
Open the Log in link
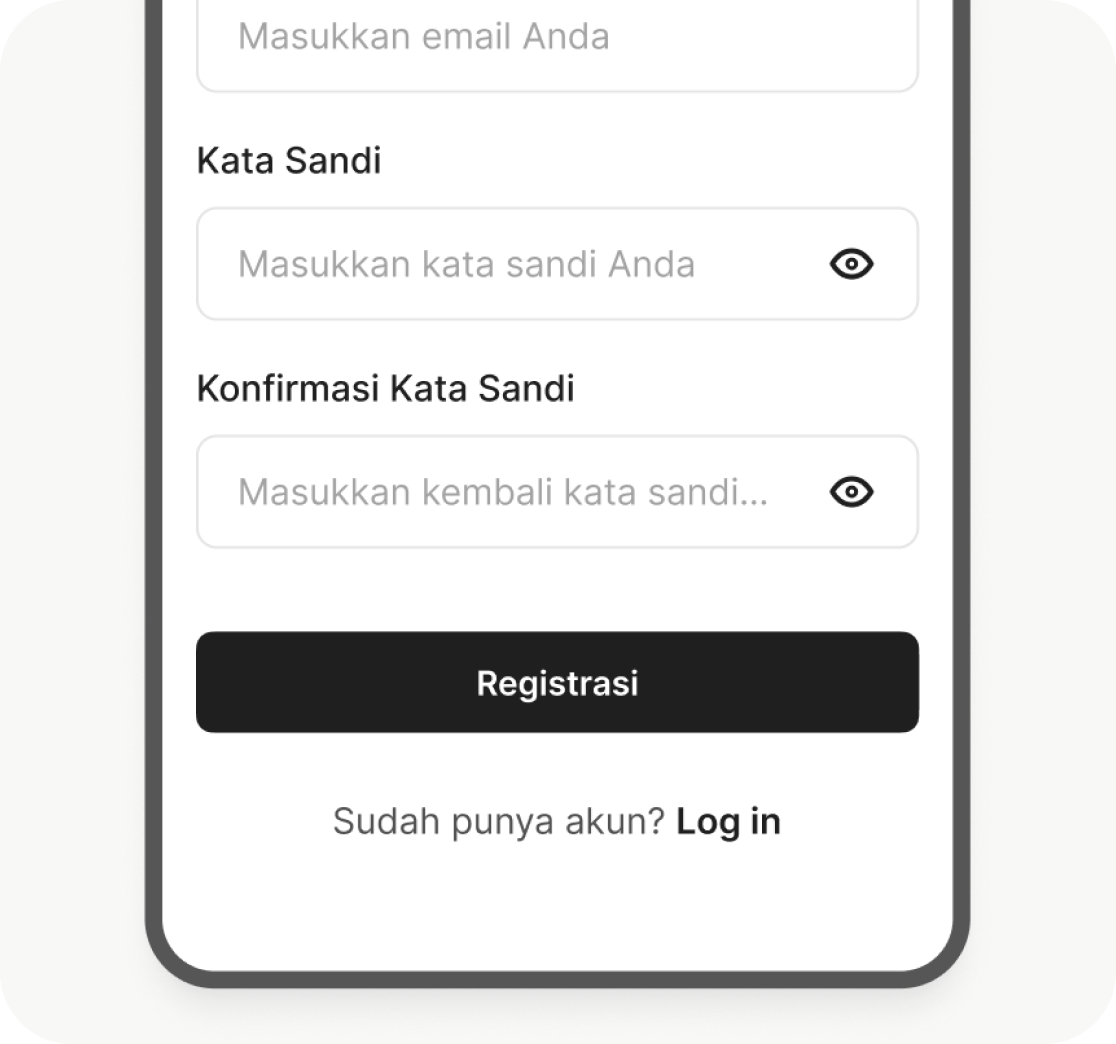click(728, 822)
